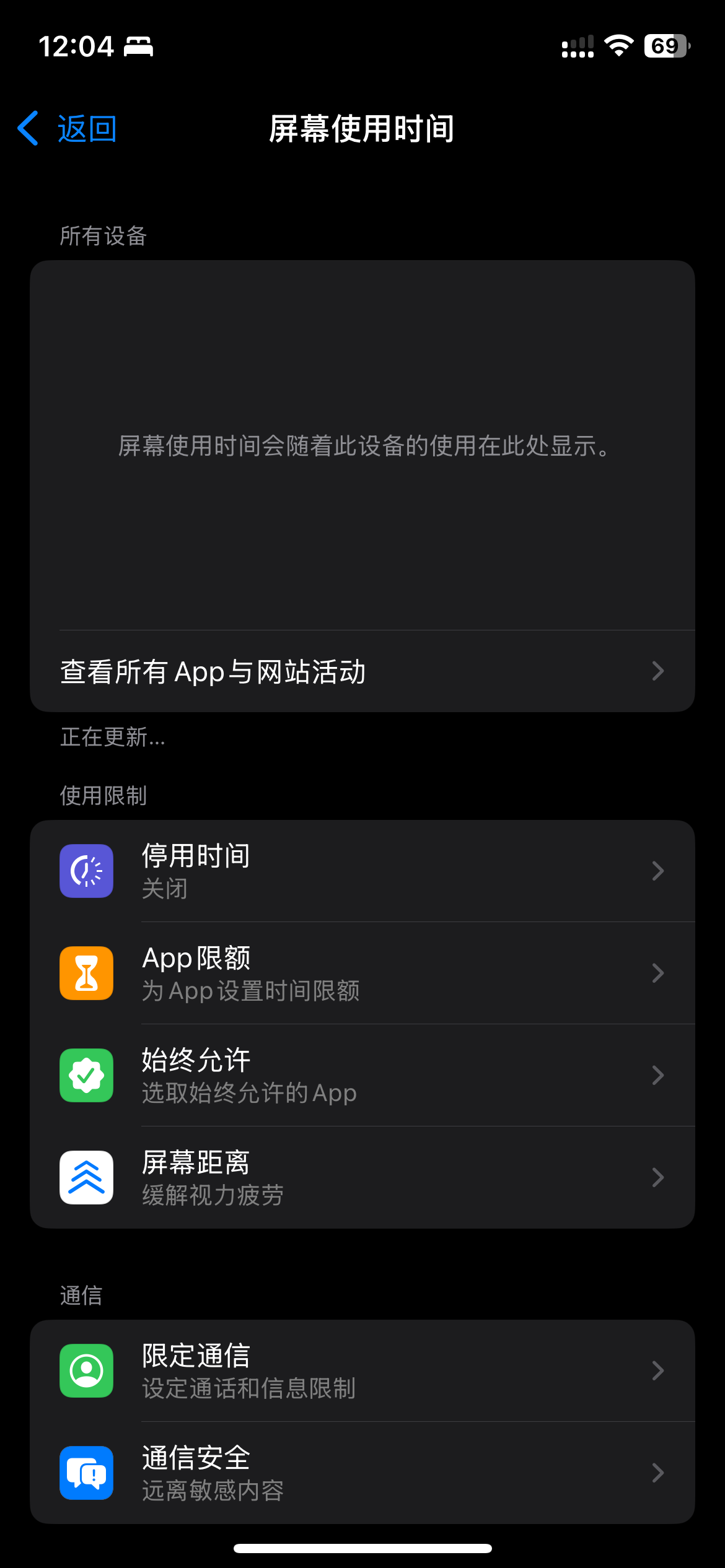Open 限定通信 options
This screenshot has height=1568, width=725.
(362, 1370)
